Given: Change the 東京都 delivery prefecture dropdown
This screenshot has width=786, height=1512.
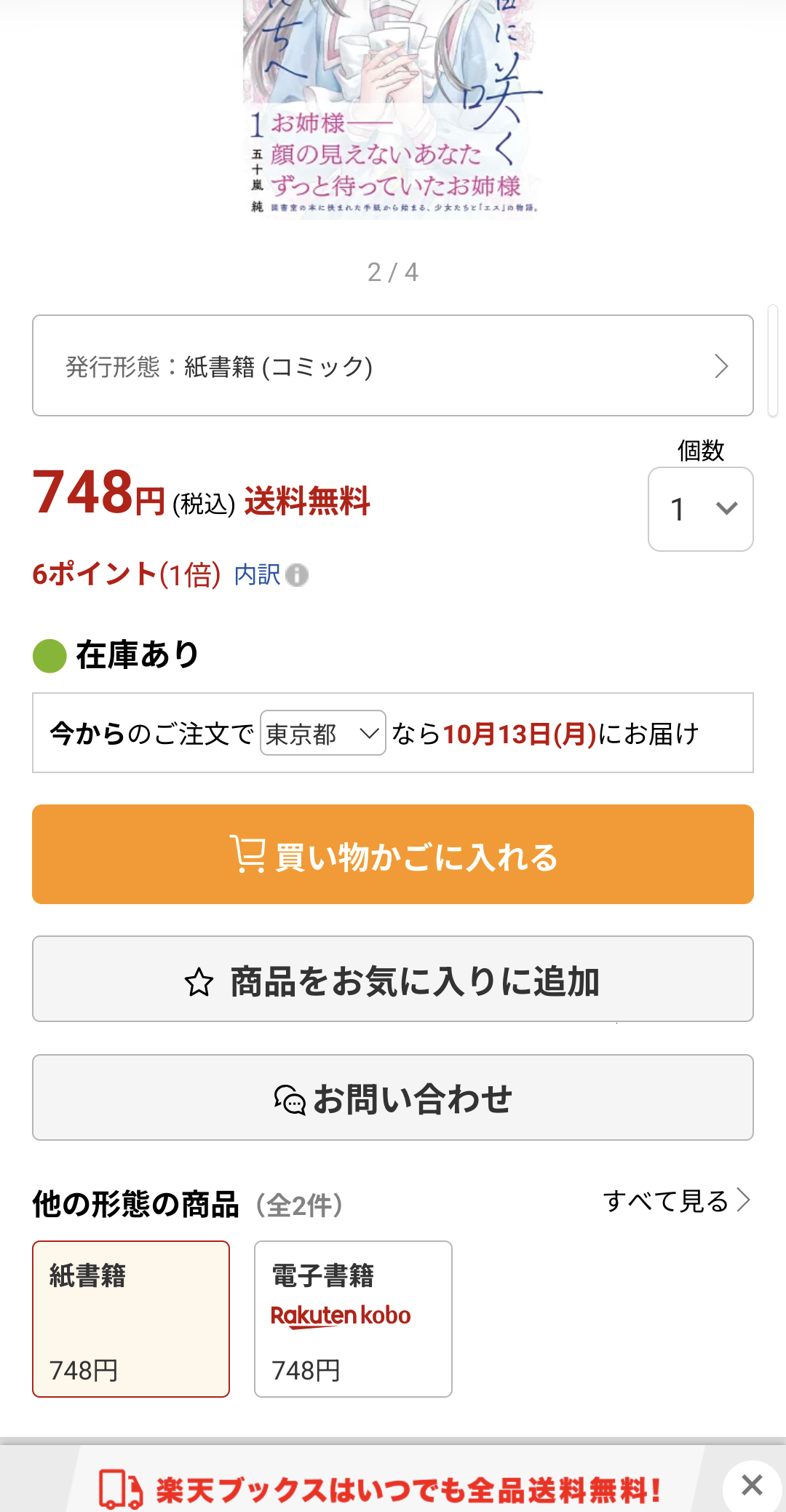Looking at the screenshot, I should click(x=322, y=733).
